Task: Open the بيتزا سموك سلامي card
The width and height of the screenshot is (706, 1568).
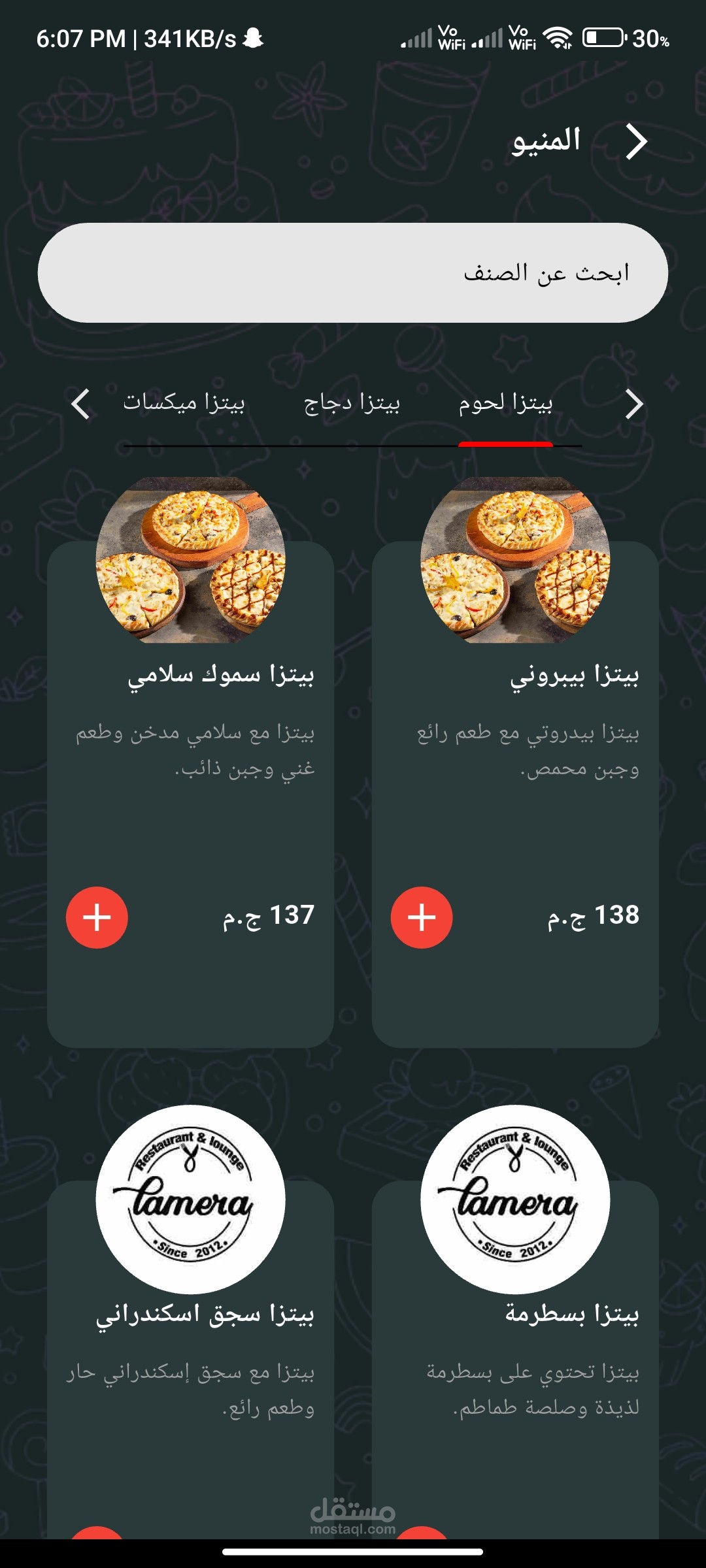Action: pos(190,794)
